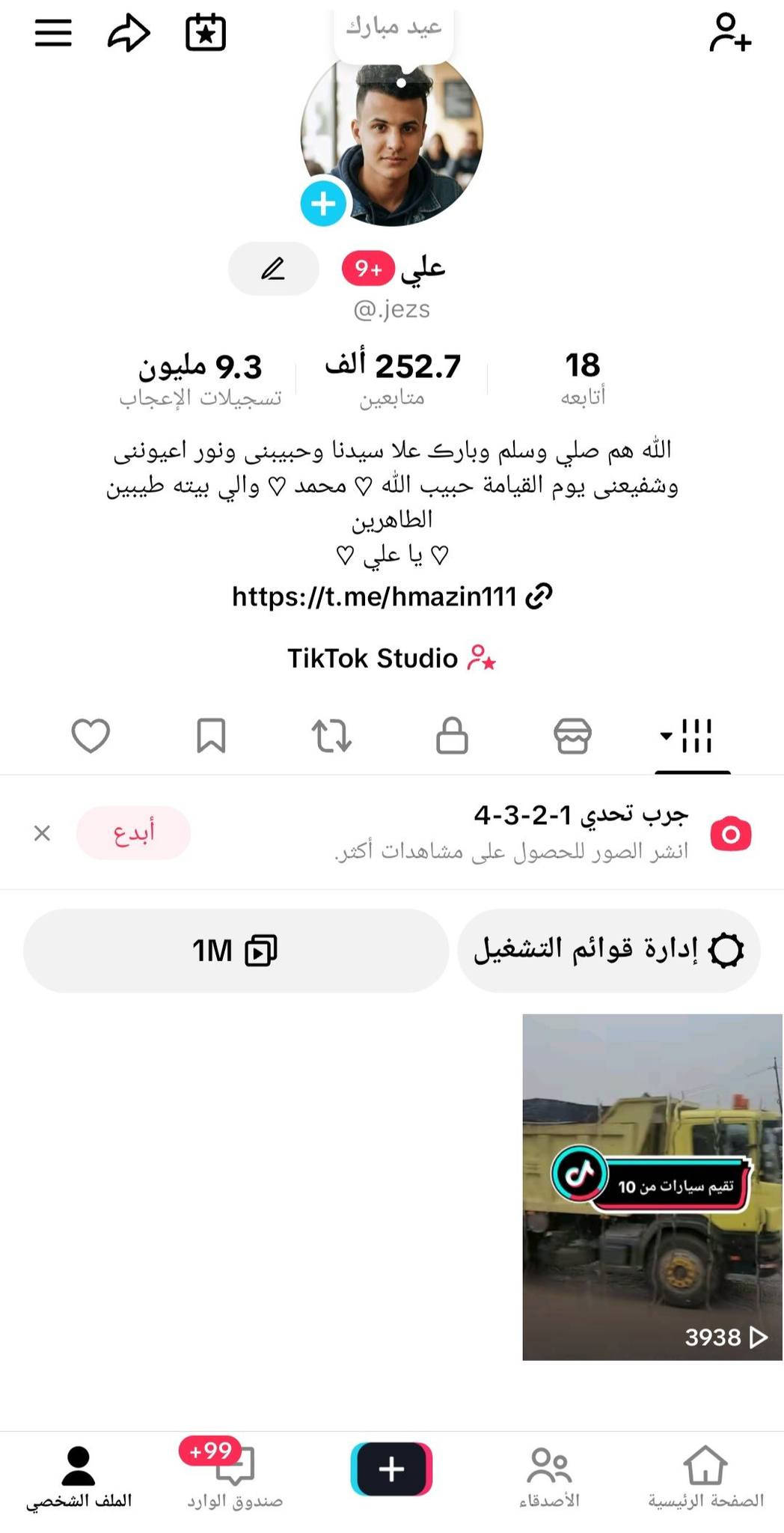This screenshot has width=784, height=1533.
Task: Open the add friends icon
Action: click(x=729, y=33)
